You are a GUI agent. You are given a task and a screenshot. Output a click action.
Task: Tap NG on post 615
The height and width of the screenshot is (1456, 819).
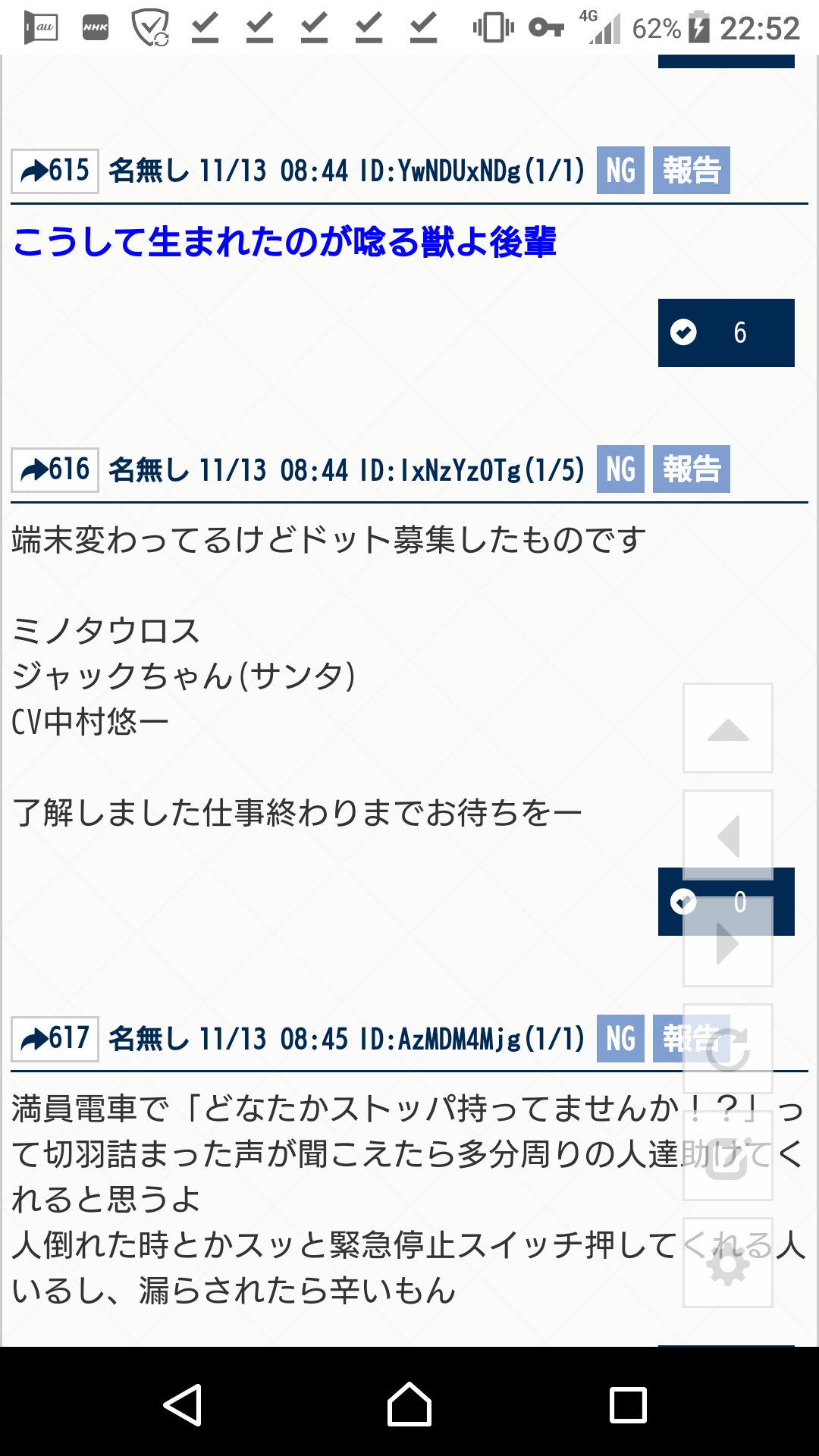coord(620,171)
